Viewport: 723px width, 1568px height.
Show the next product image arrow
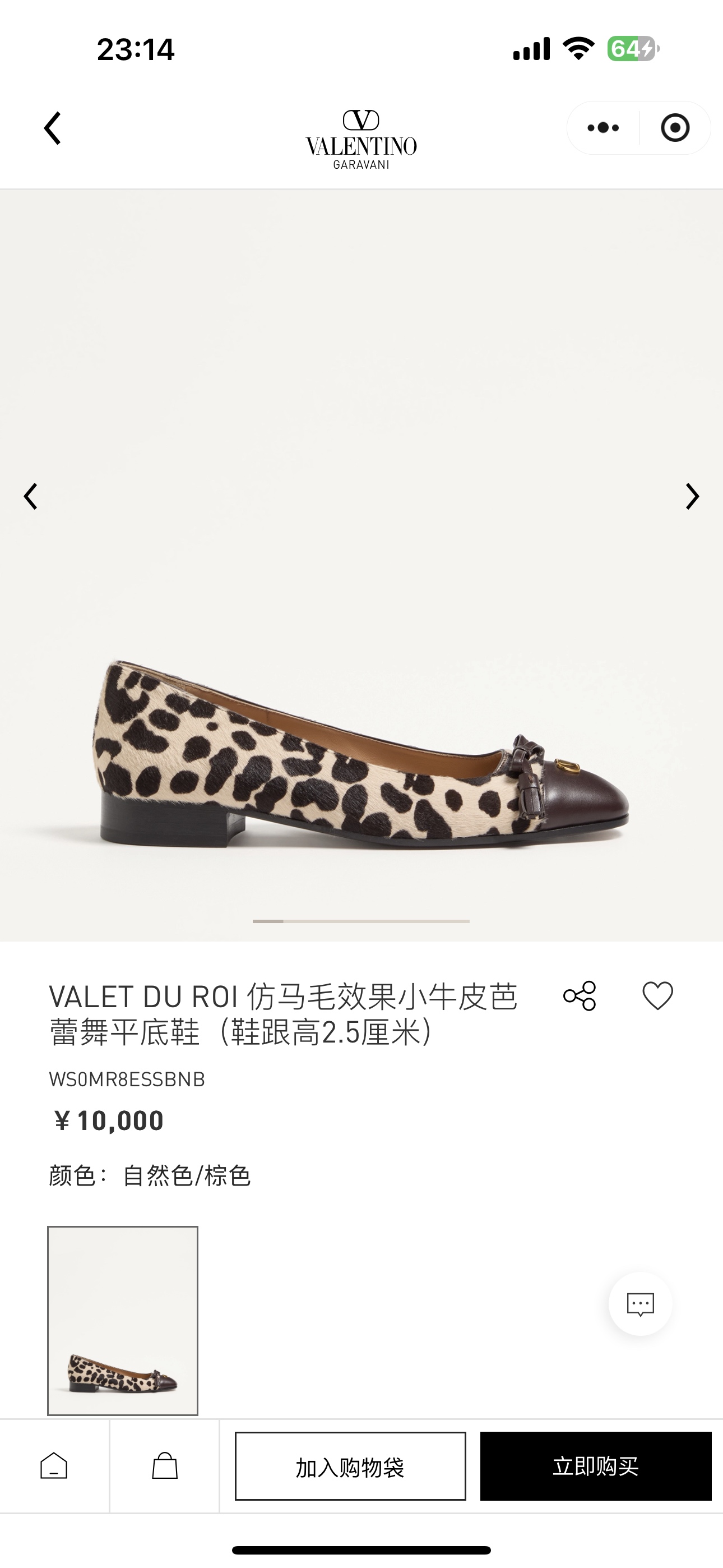coord(692,497)
